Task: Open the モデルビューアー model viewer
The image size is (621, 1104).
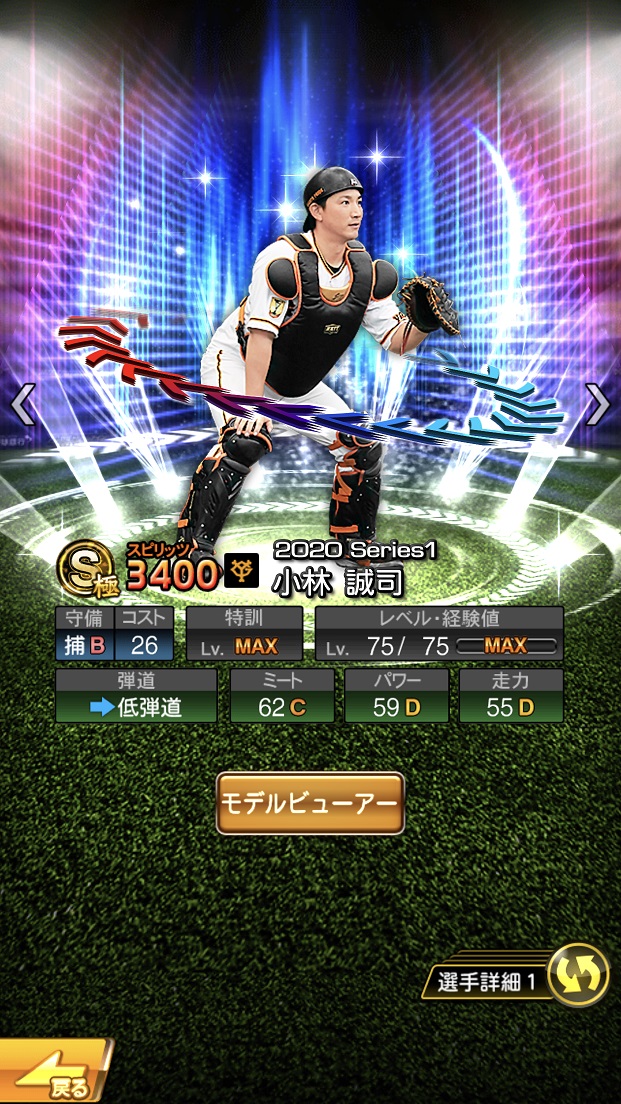Action: tap(310, 802)
